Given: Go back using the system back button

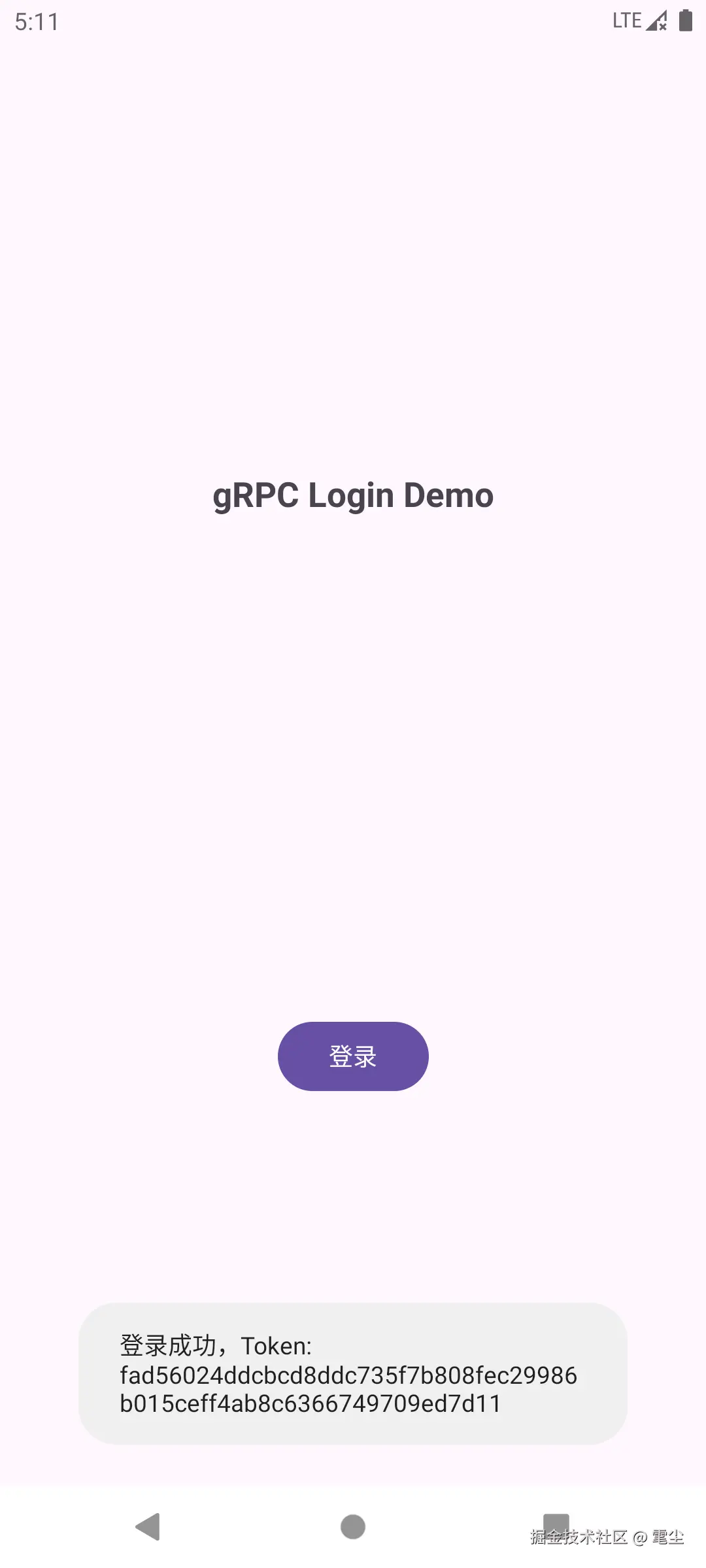Looking at the screenshot, I should (148, 1526).
